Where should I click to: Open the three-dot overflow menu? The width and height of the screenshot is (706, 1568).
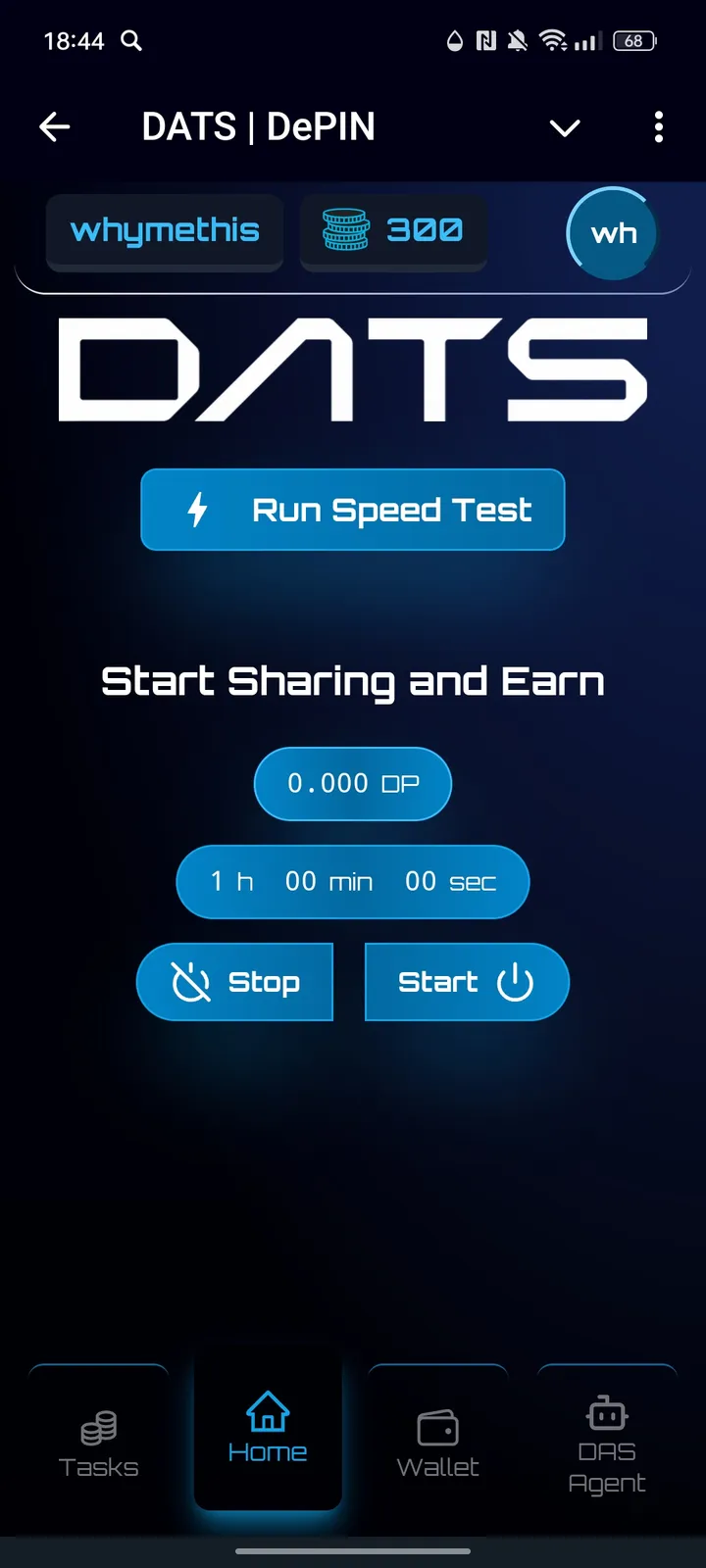658,126
